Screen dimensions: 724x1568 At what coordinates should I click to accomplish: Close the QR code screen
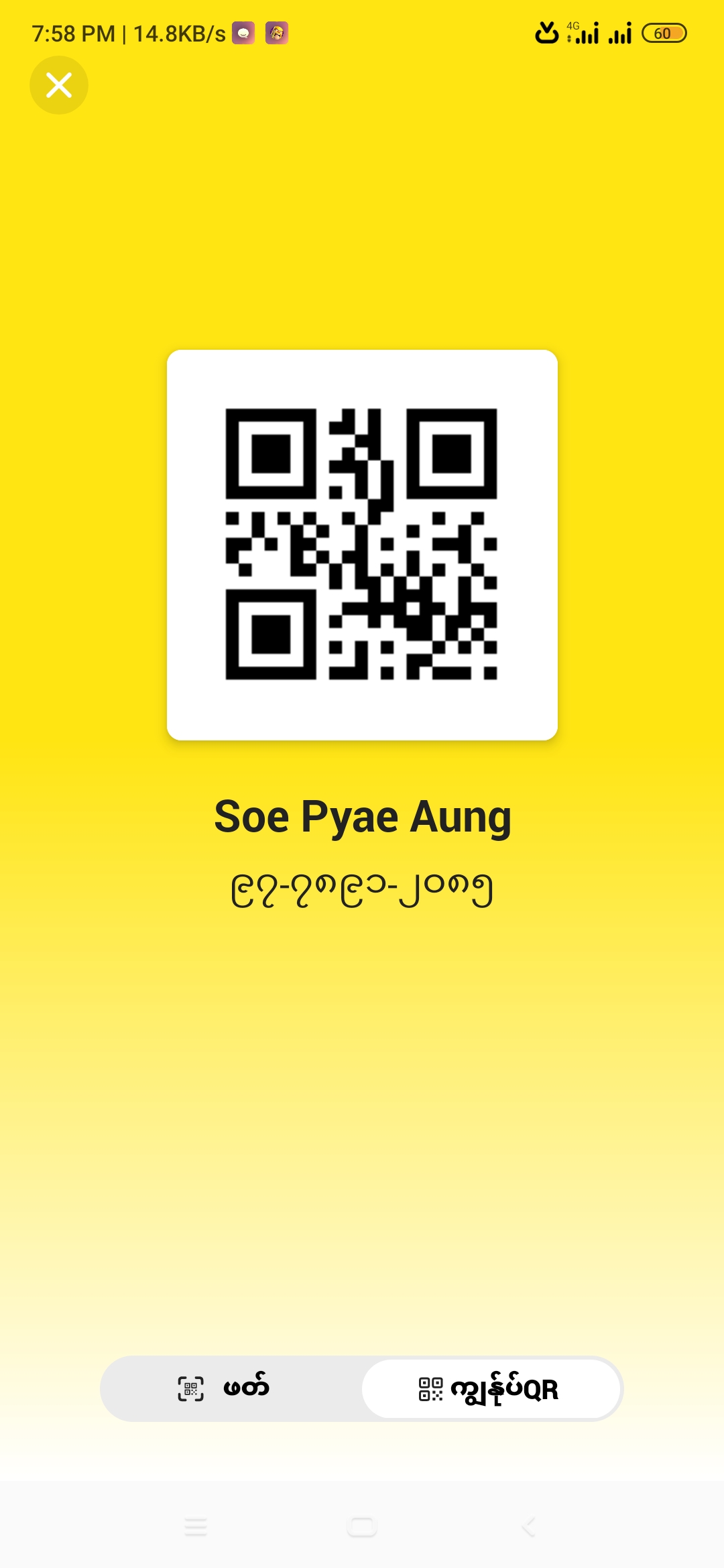tap(59, 85)
